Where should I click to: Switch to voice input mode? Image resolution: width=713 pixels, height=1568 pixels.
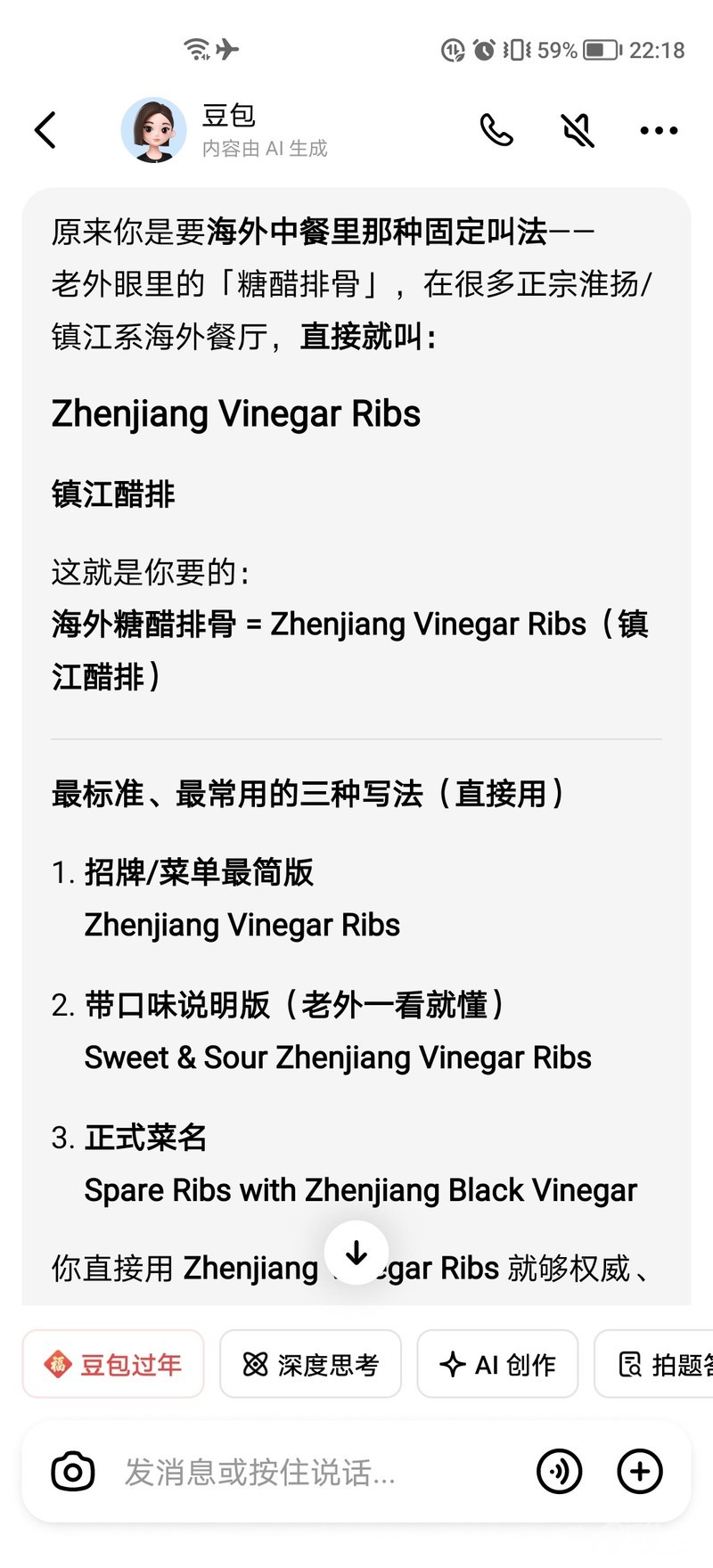(x=560, y=1472)
